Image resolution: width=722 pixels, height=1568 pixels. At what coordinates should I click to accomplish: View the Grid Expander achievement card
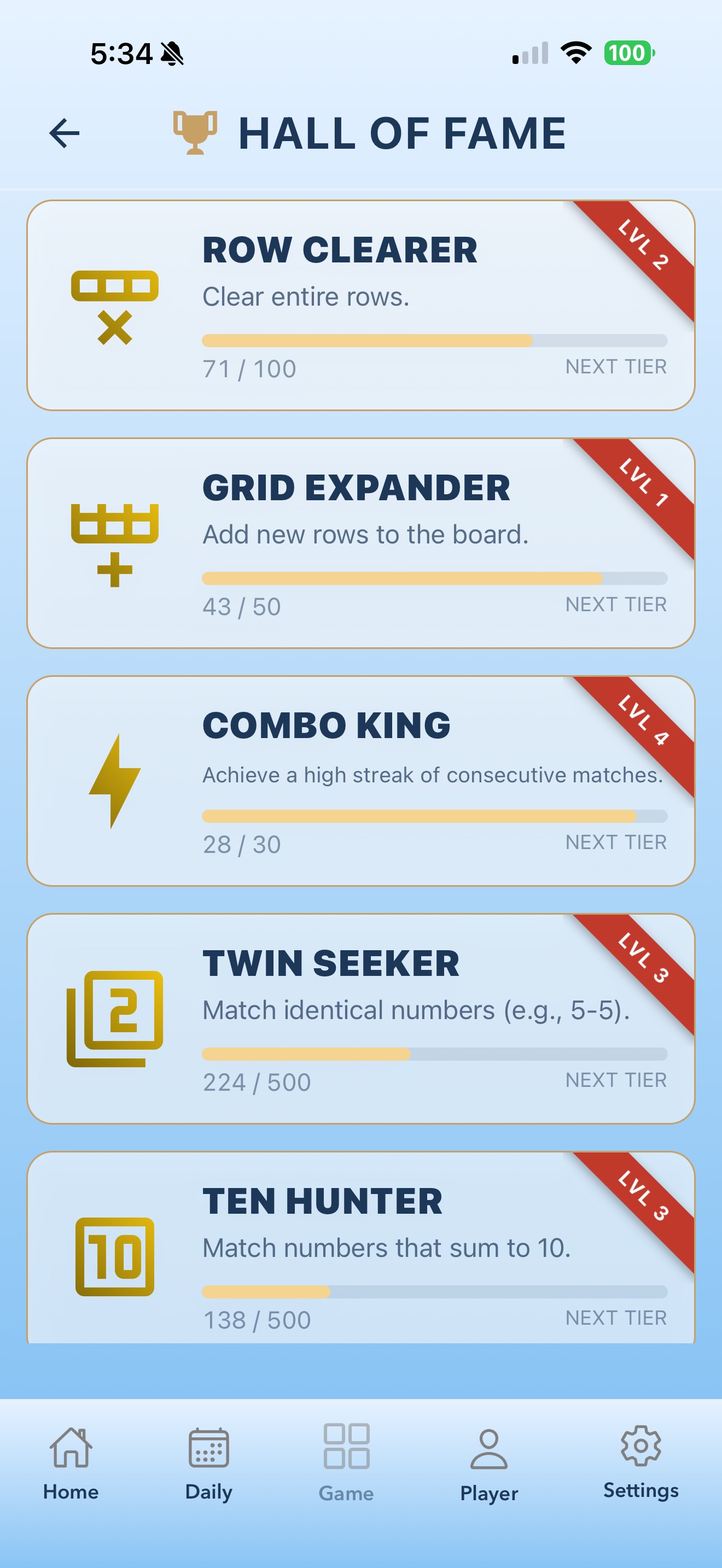360,543
